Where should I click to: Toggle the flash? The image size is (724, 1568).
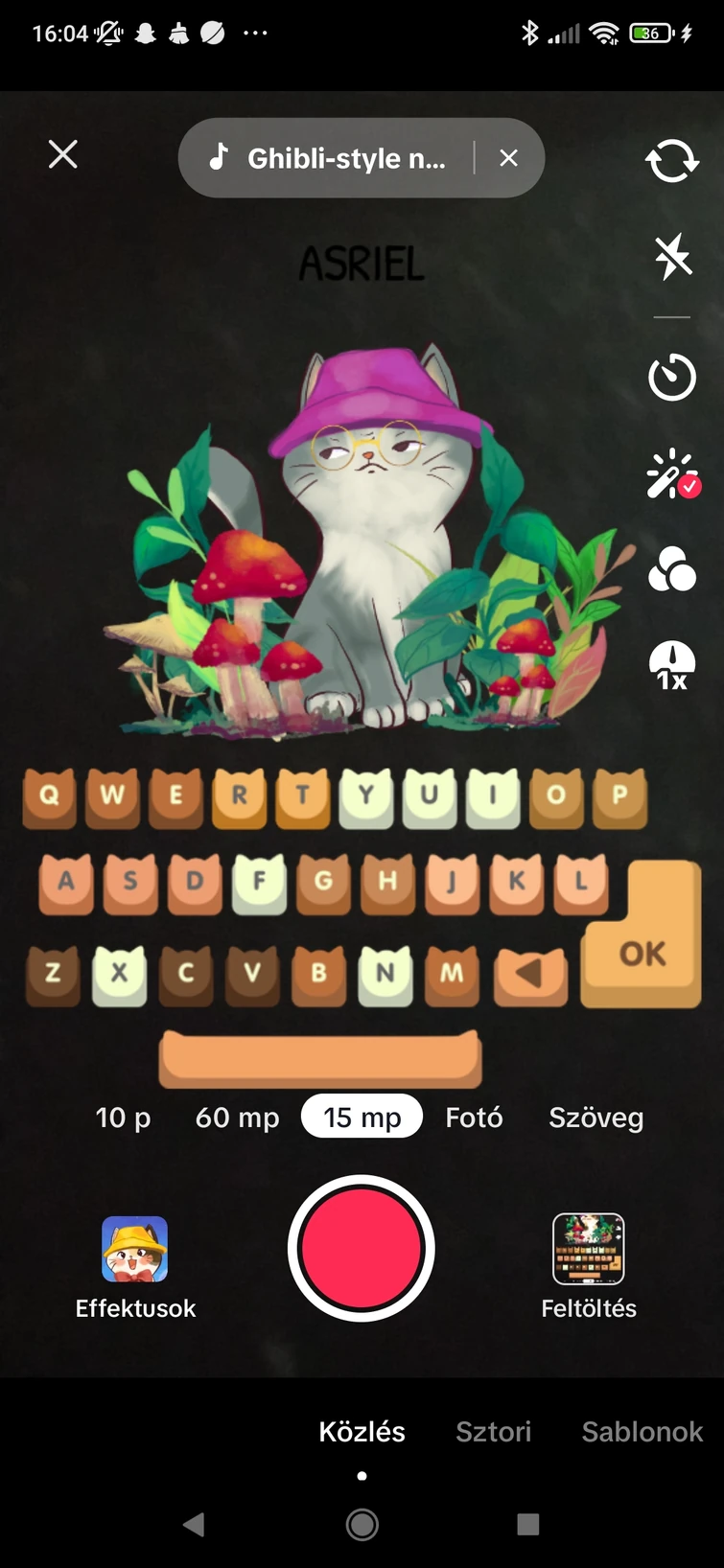coord(671,256)
